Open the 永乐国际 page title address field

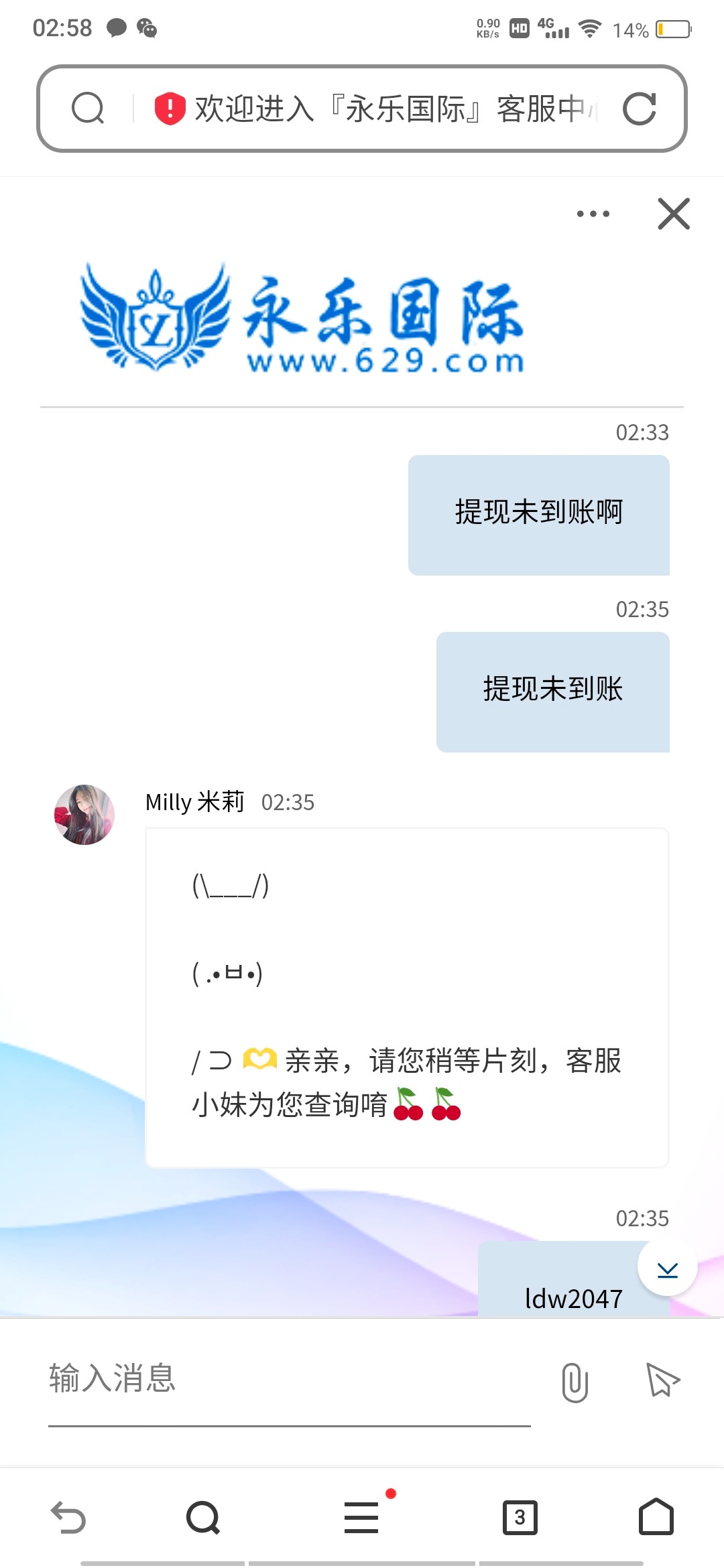coord(389,109)
